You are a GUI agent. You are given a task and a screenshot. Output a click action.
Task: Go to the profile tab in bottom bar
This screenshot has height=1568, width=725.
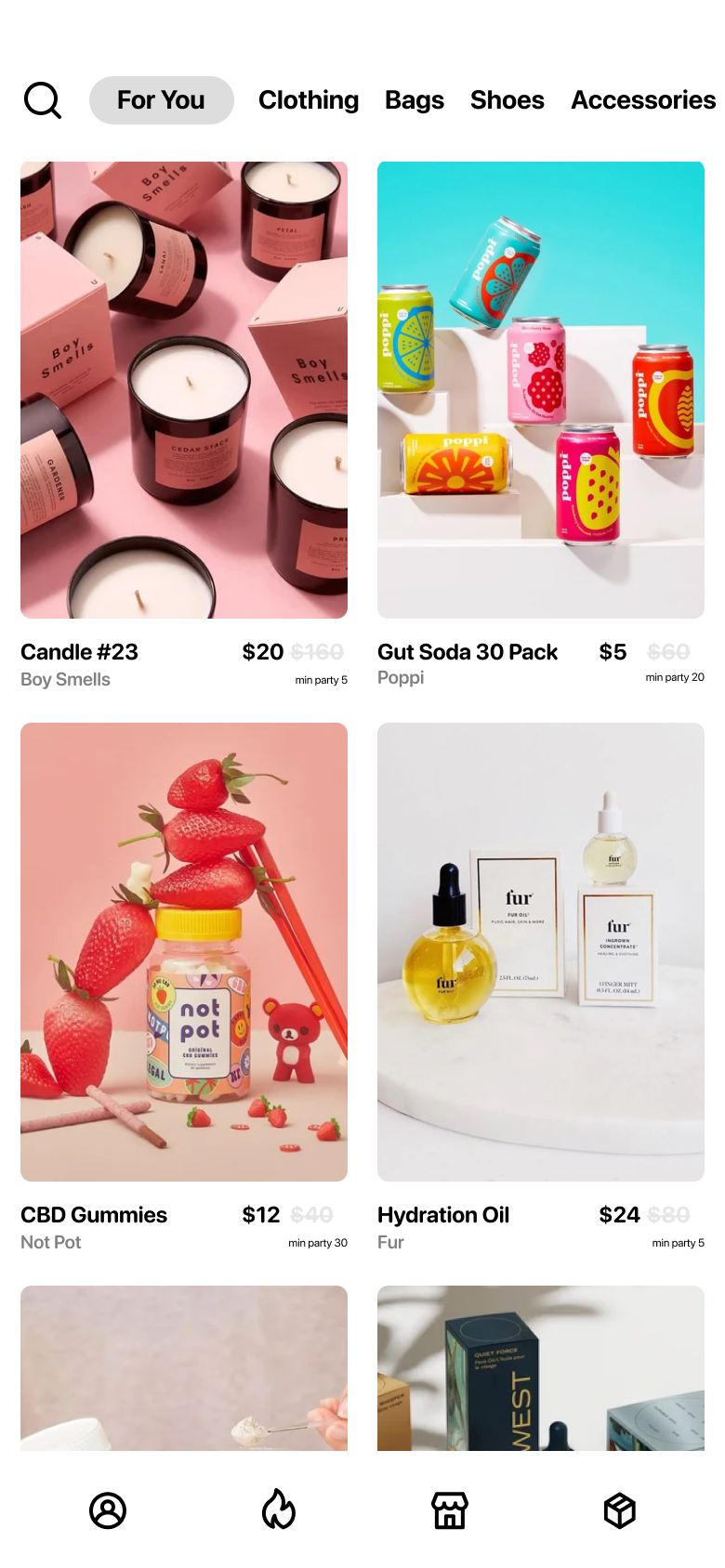coord(108,1510)
